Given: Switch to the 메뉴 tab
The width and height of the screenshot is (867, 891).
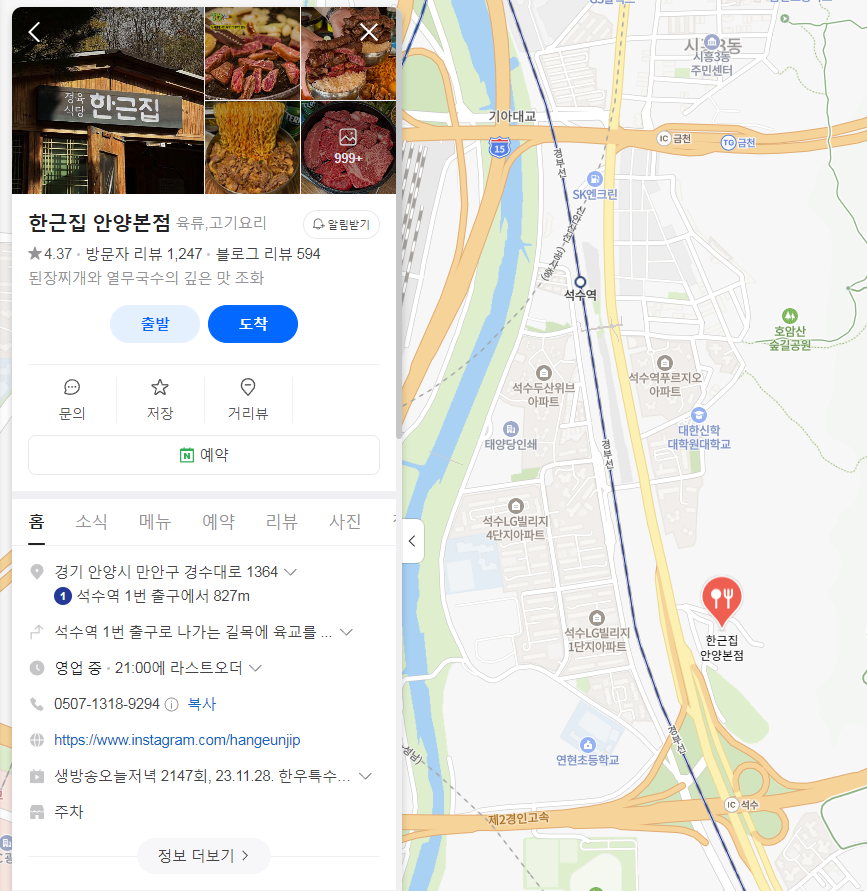Looking at the screenshot, I should pos(155,521).
